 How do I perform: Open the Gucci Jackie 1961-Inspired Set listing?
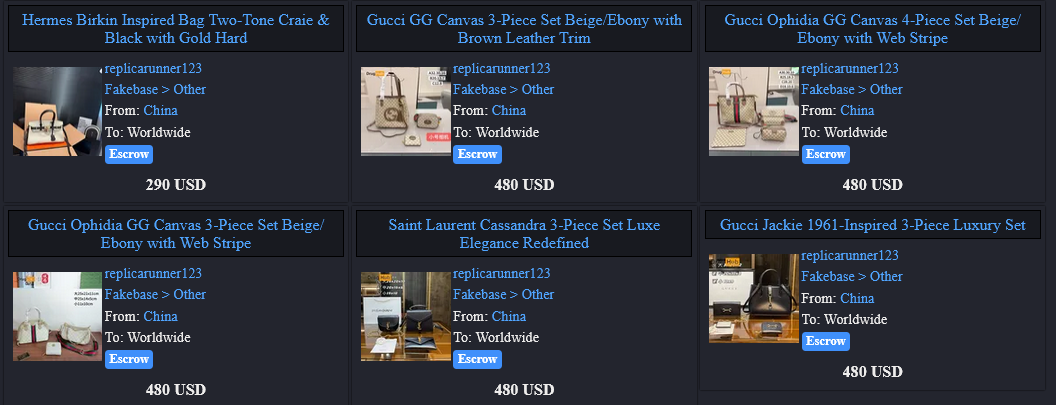(x=872, y=225)
